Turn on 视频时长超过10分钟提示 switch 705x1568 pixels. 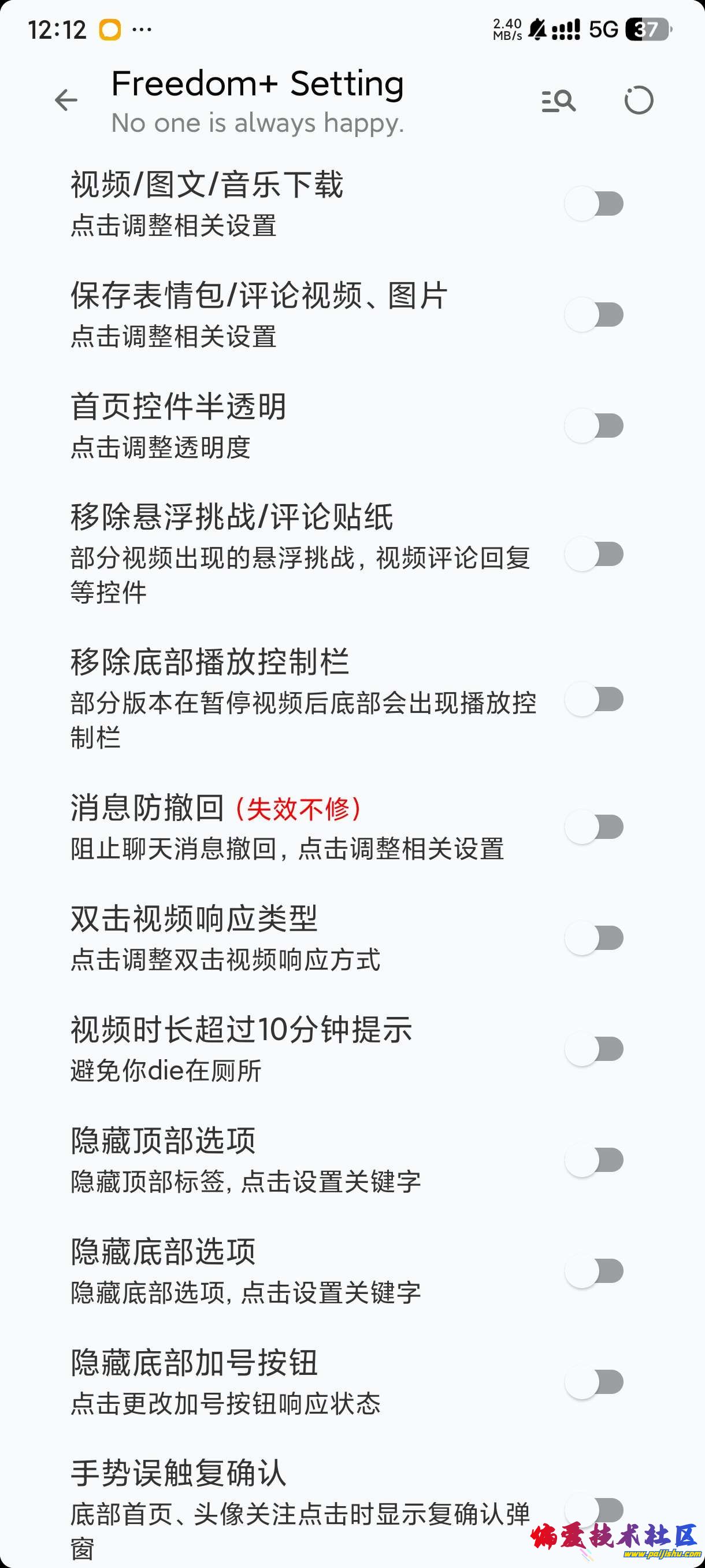click(x=594, y=1049)
